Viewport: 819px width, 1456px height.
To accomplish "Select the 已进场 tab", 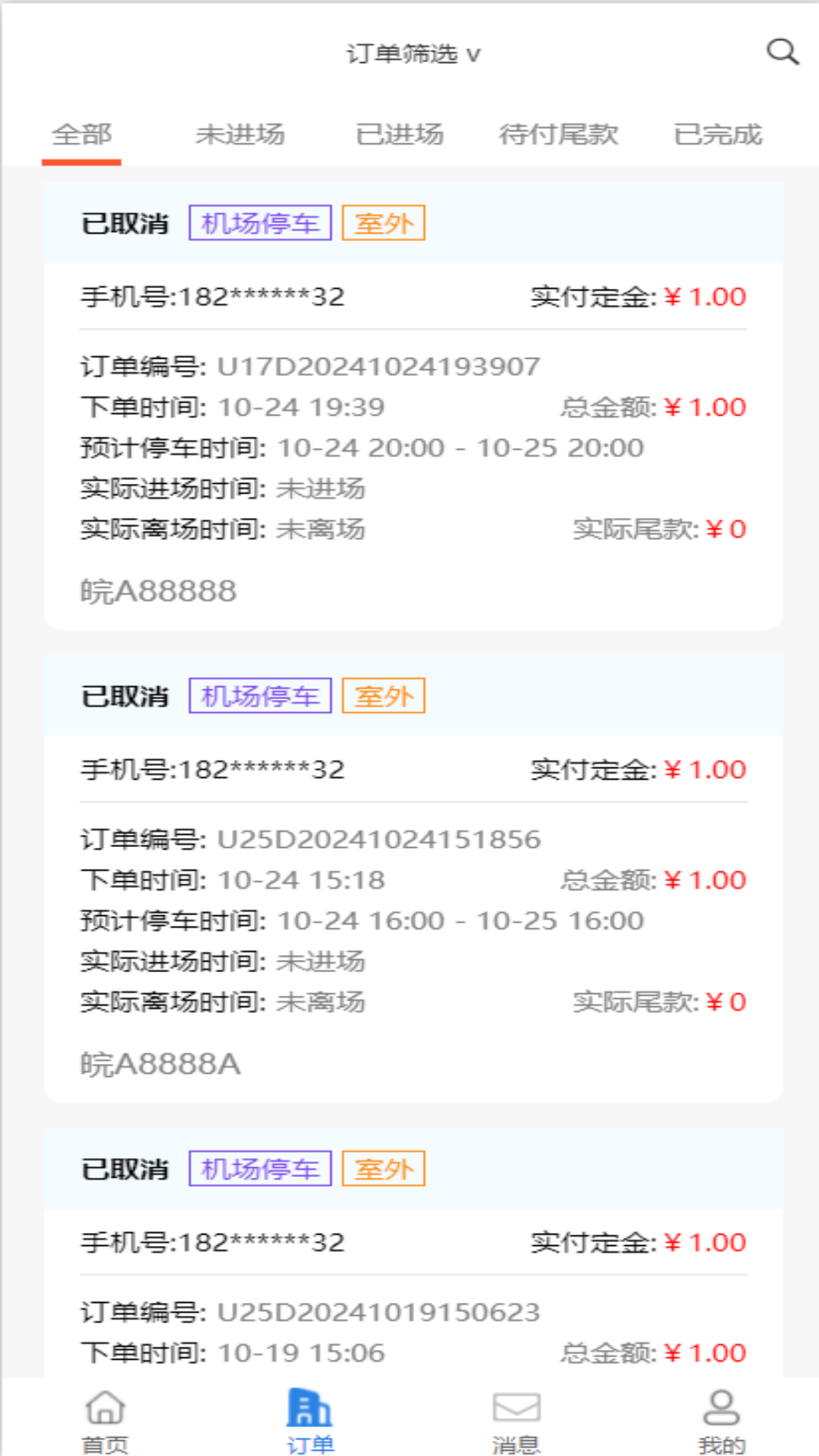I will pyautogui.click(x=401, y=134).
